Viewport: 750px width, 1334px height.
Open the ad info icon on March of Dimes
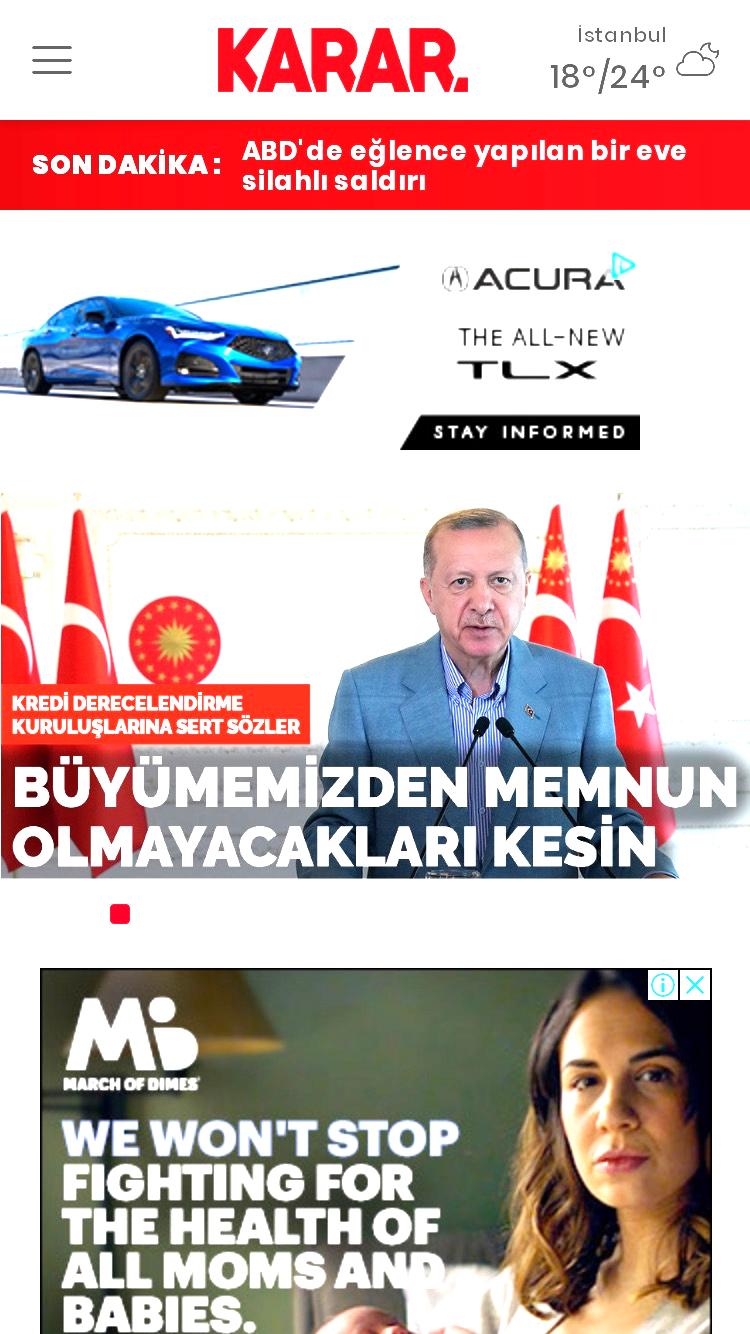click(x=663, y=985)
